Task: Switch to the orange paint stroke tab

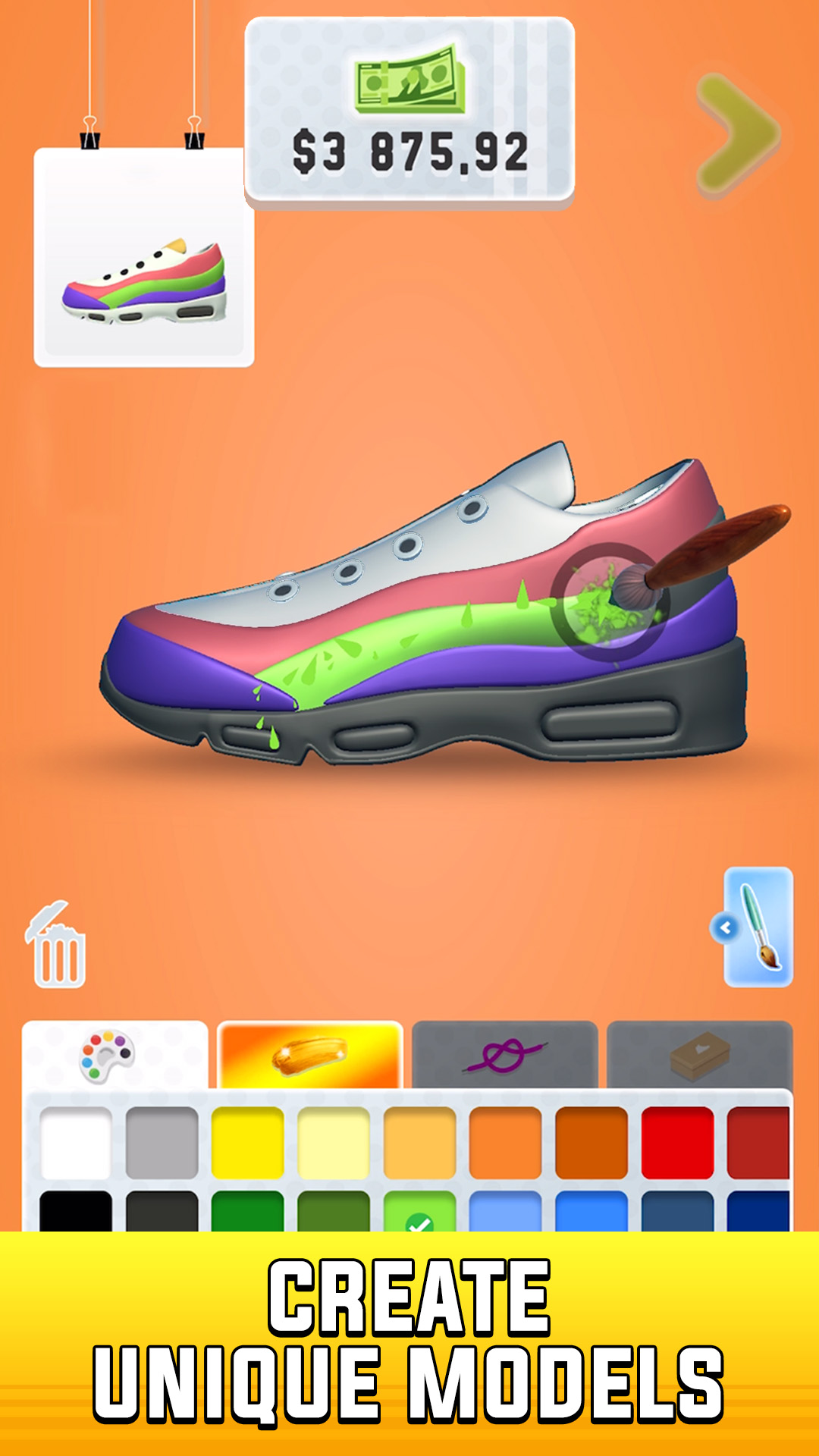Action: coord(309,1055)
